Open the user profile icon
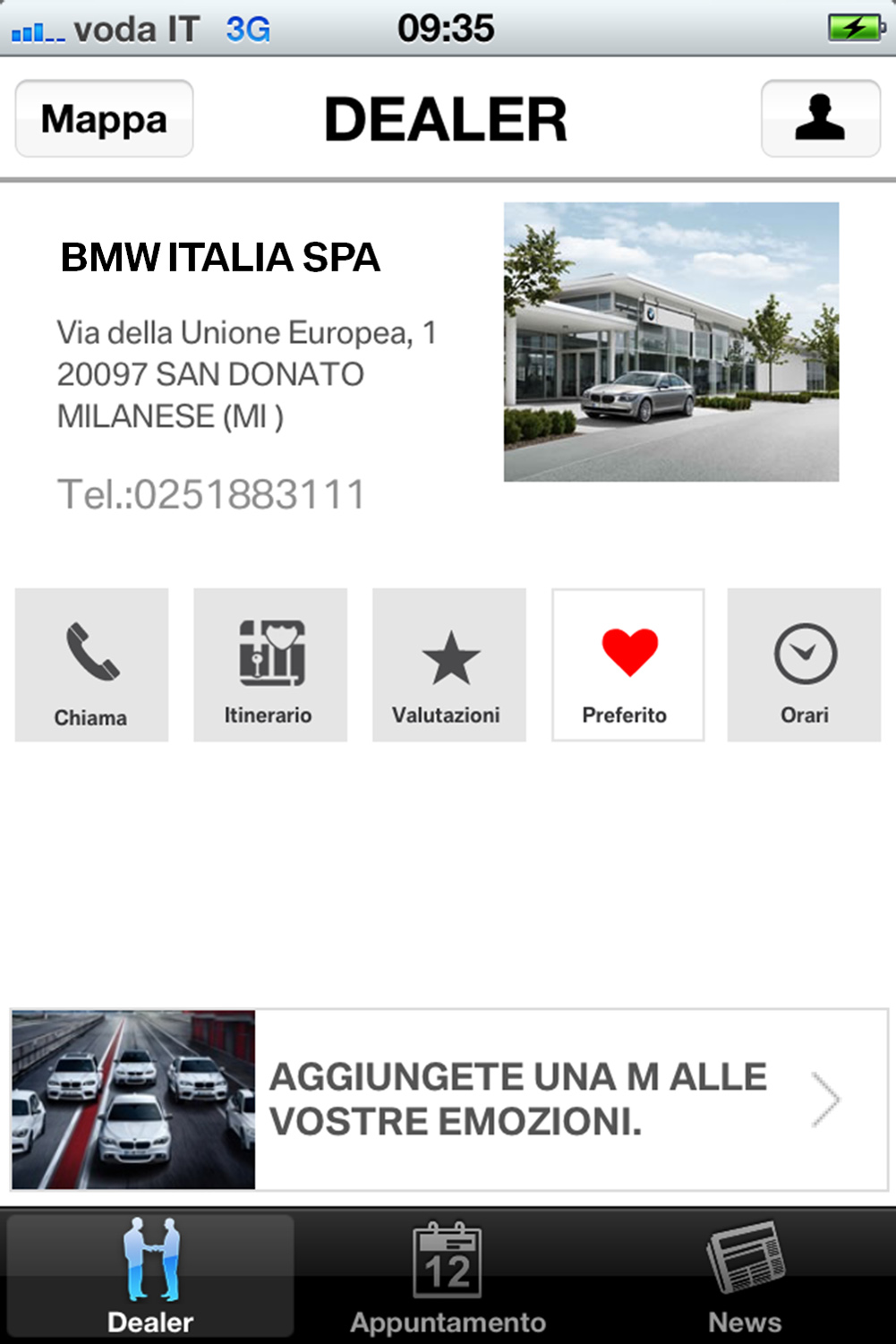This screenshot has height=1344, width=896. tap(820, 119)
